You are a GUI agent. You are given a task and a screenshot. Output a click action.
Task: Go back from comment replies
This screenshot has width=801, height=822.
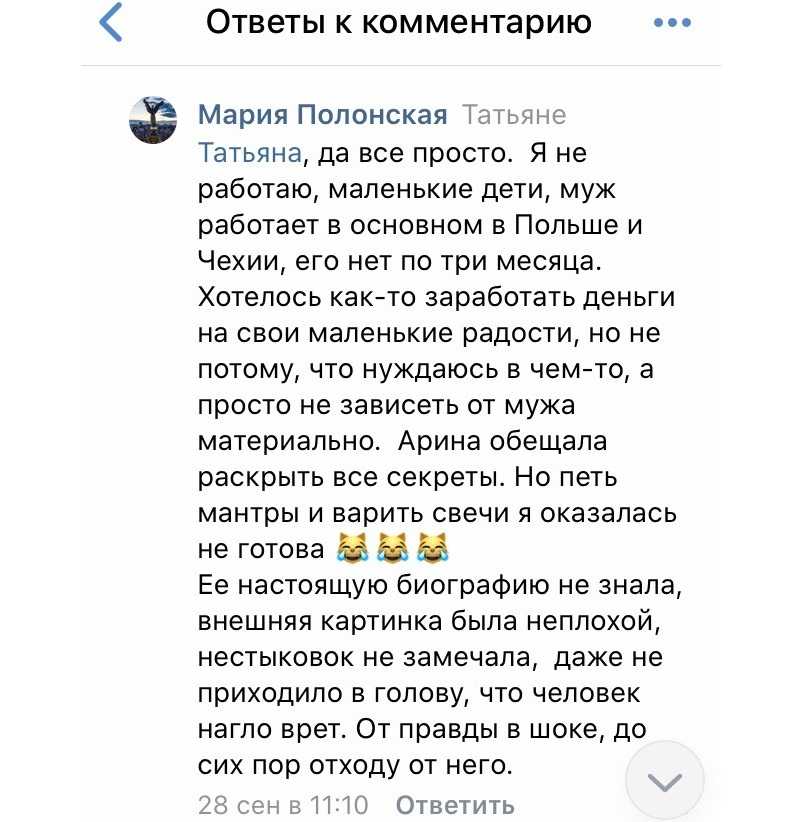[112, 22]
